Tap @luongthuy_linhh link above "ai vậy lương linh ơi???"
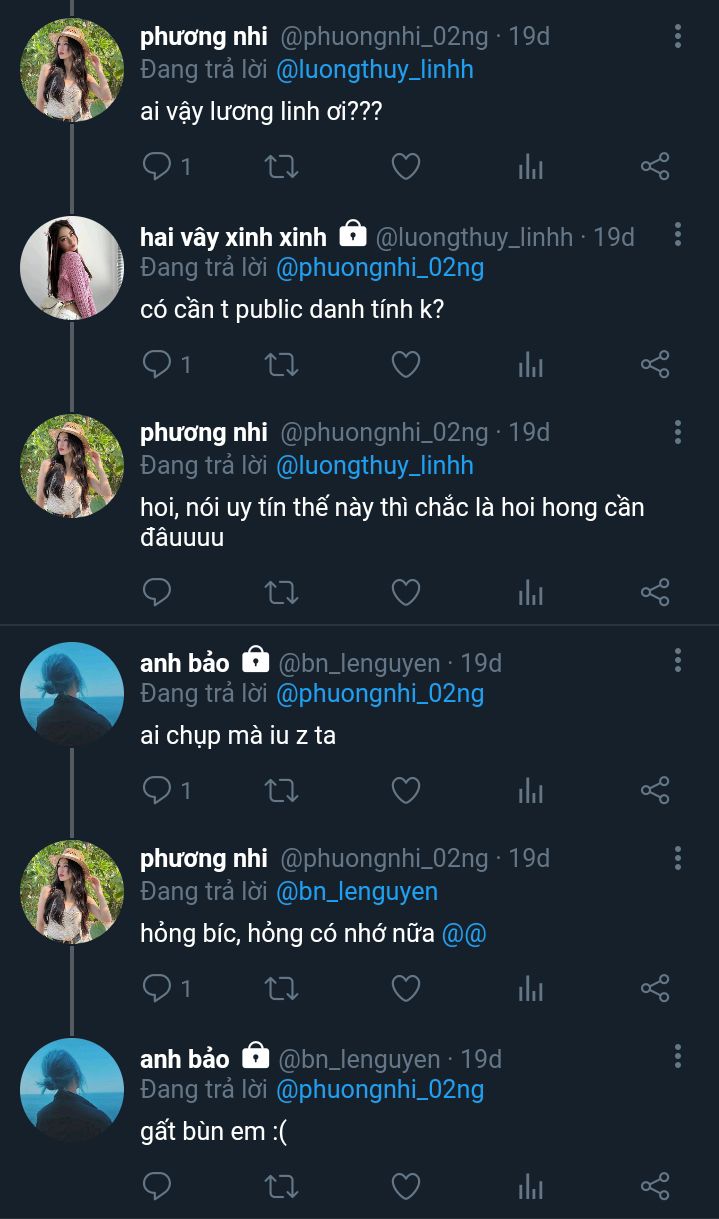The image size is (719, 1219). 374,70
